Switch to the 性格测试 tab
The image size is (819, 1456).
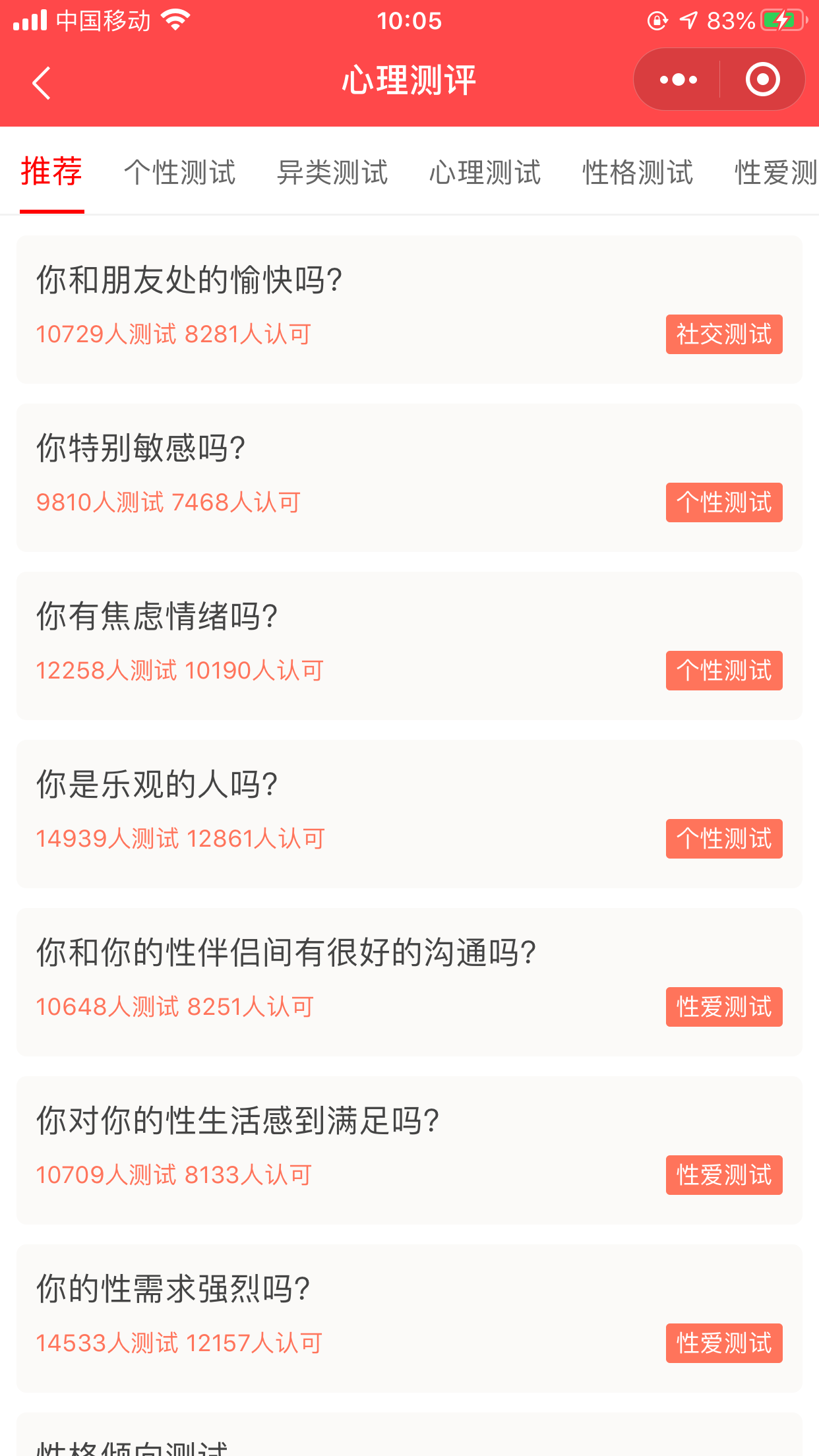pos(638,173)
